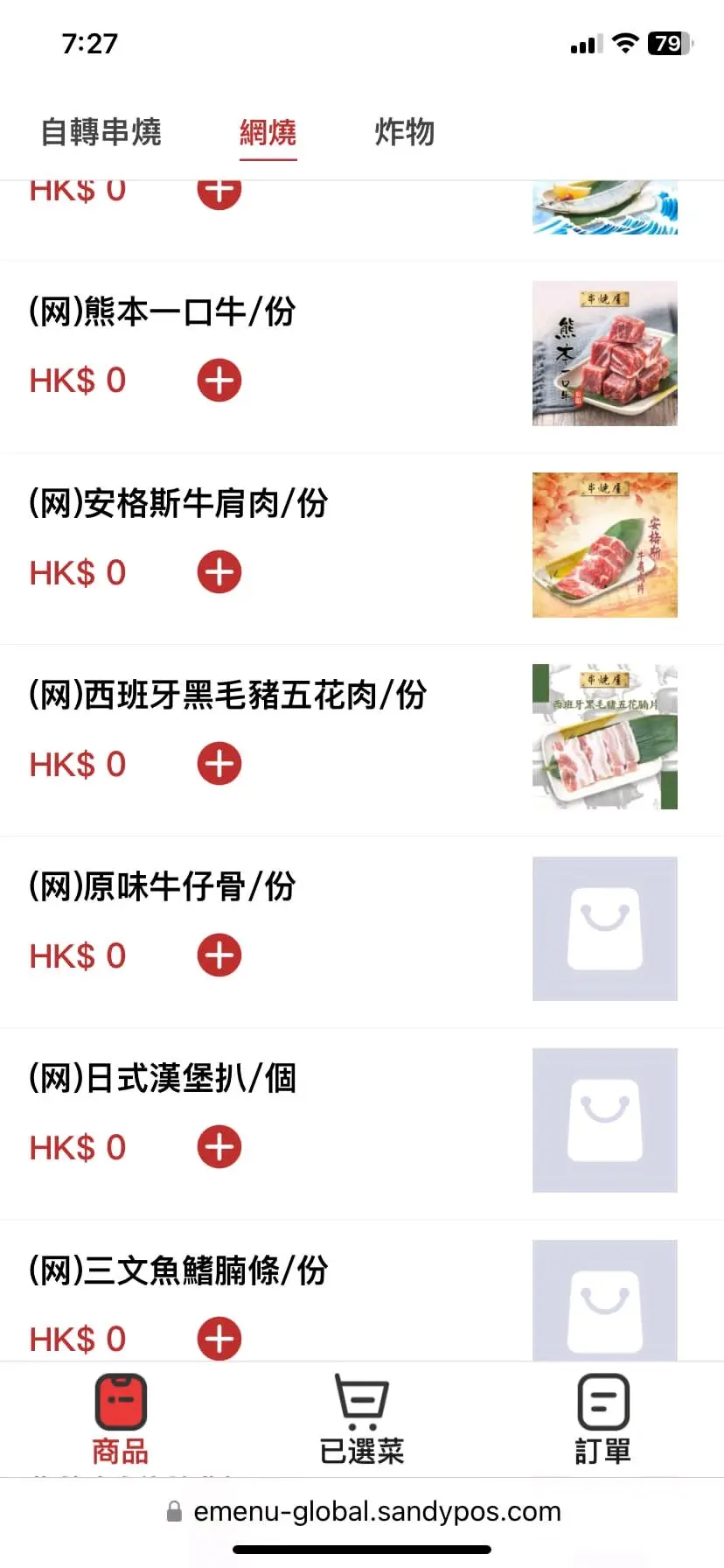View the (网)西班牙黑毛豬五花肉/份 product image
Image resolution: width=724 pixels, height=1568 pixels.
tap(604, 737)
